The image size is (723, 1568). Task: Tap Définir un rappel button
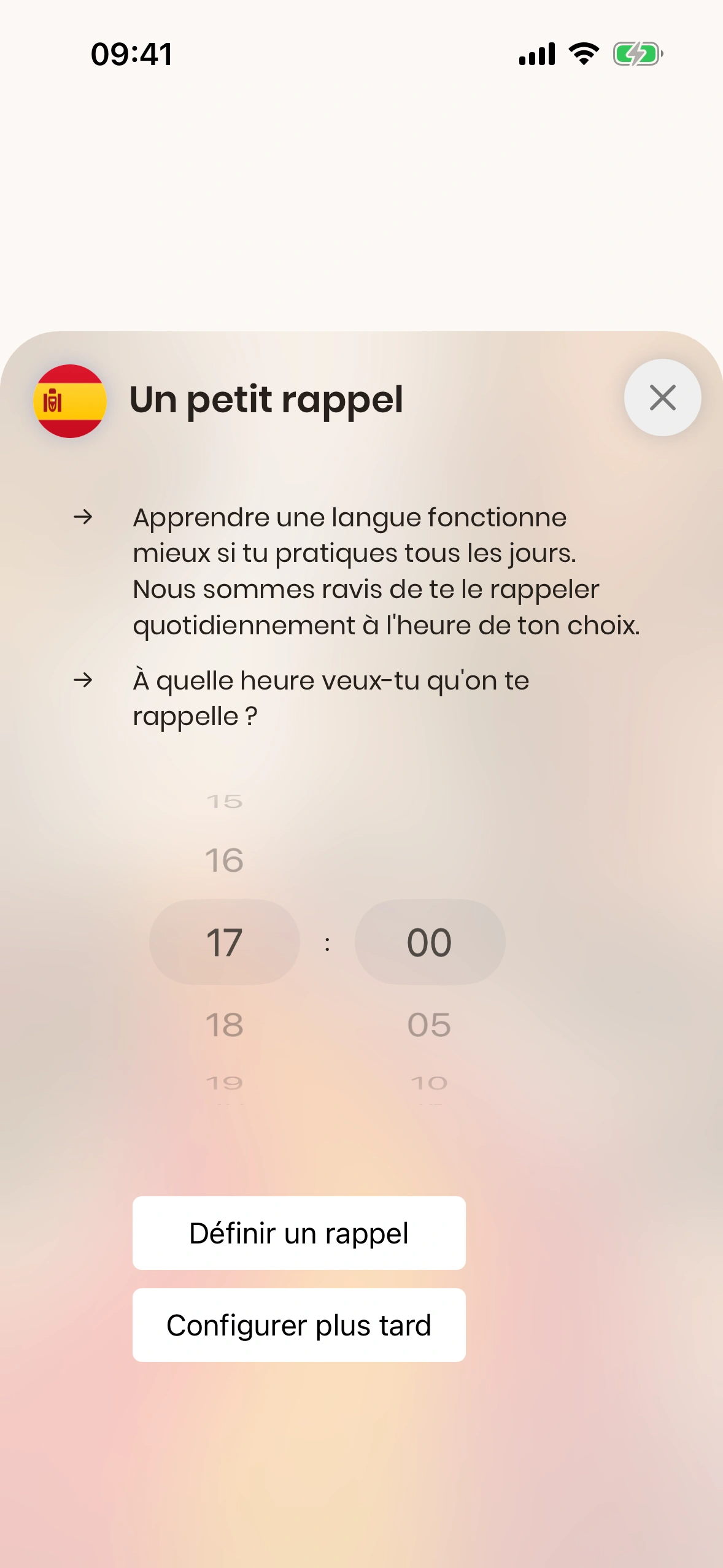(299, 1233)
